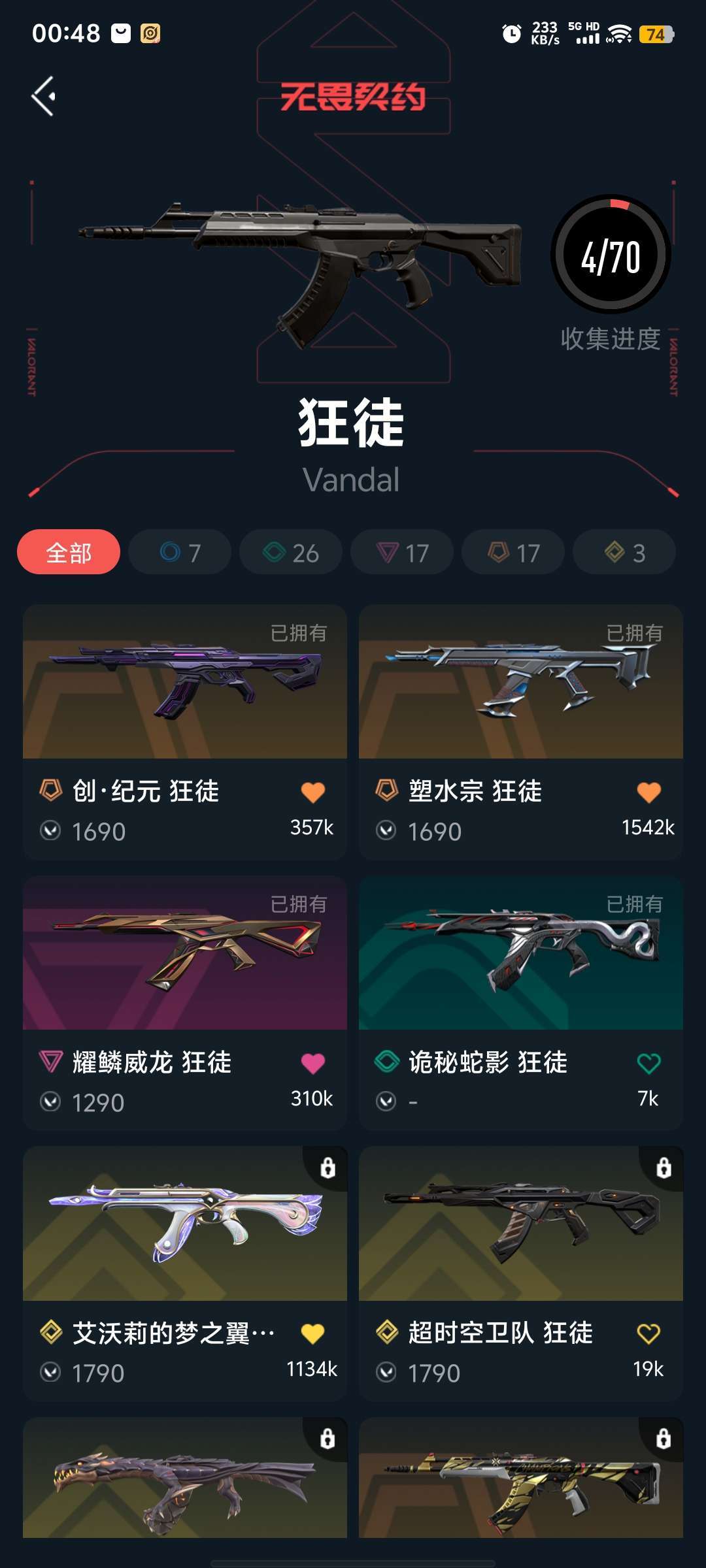Go back using the arrow icon
The width and height of the screenshot is (706, 1568).
click(44, 97)
